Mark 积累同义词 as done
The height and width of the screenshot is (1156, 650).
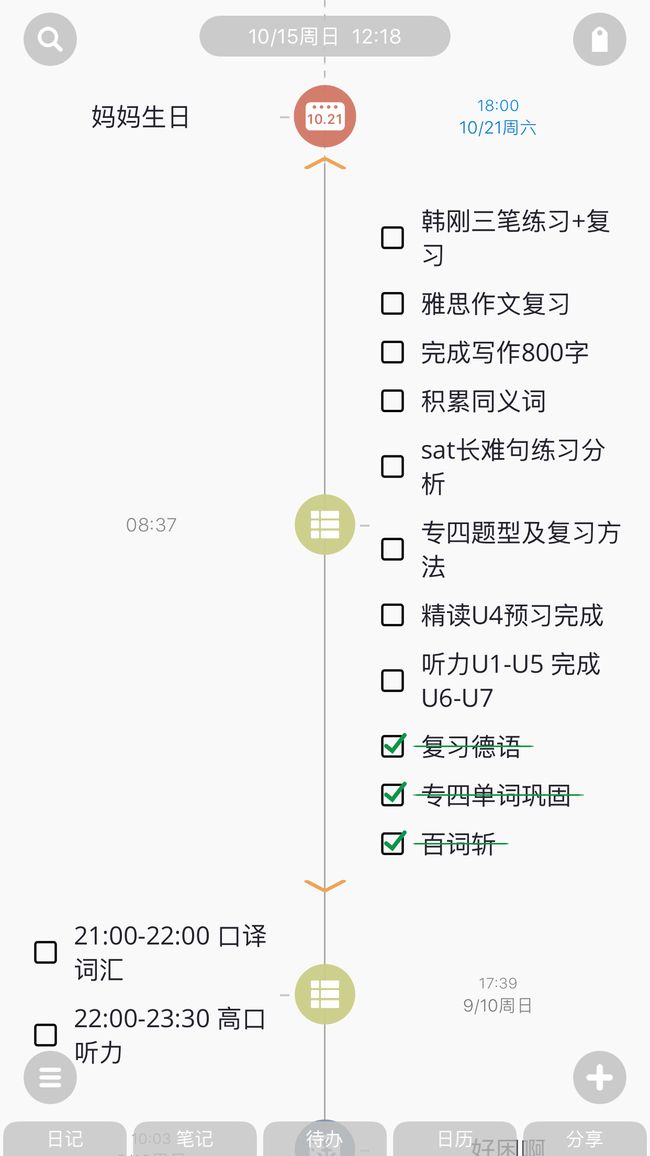click(392, 401)
